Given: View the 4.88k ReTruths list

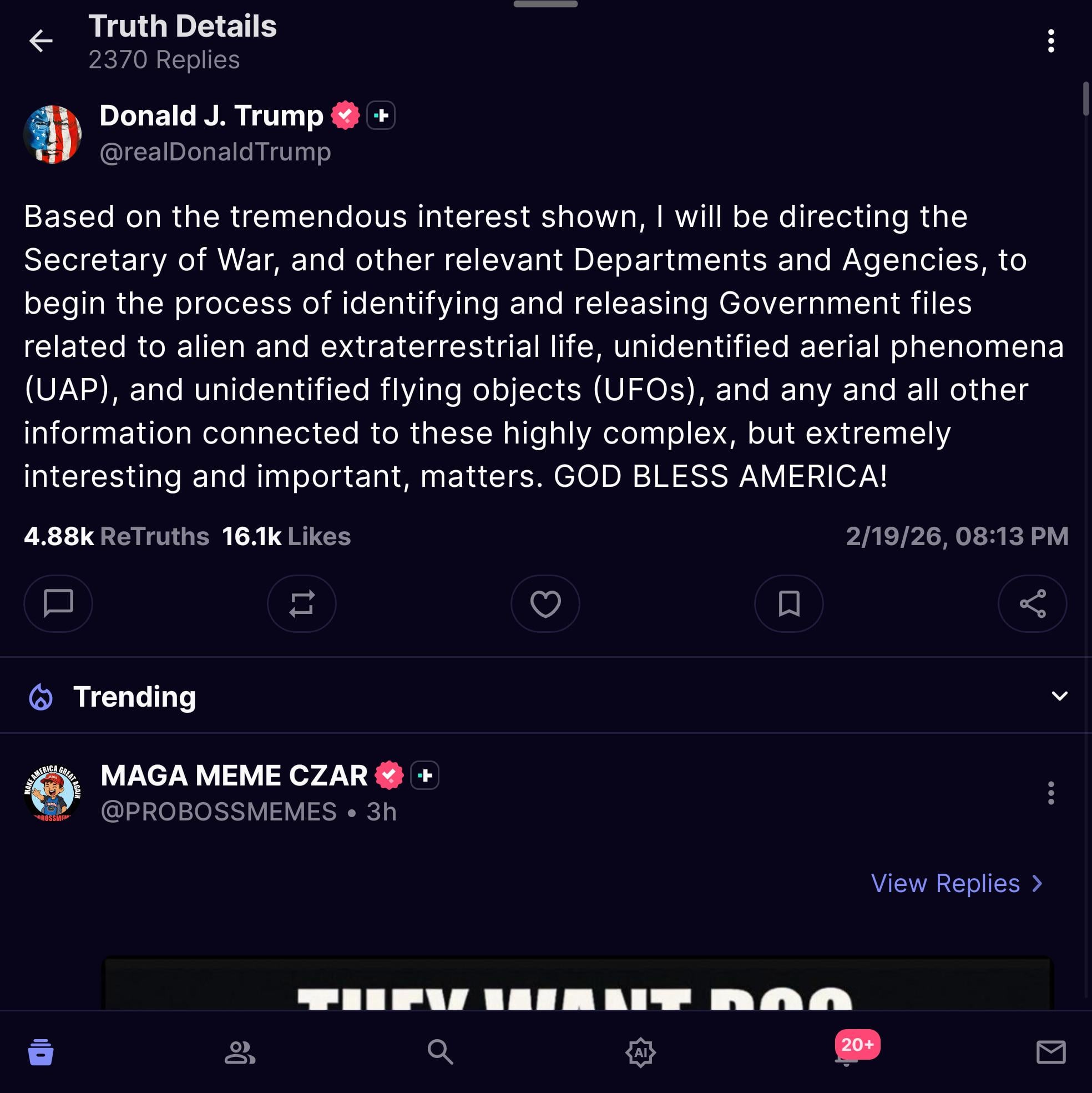Looking at the screenshot, I should 117,536.
